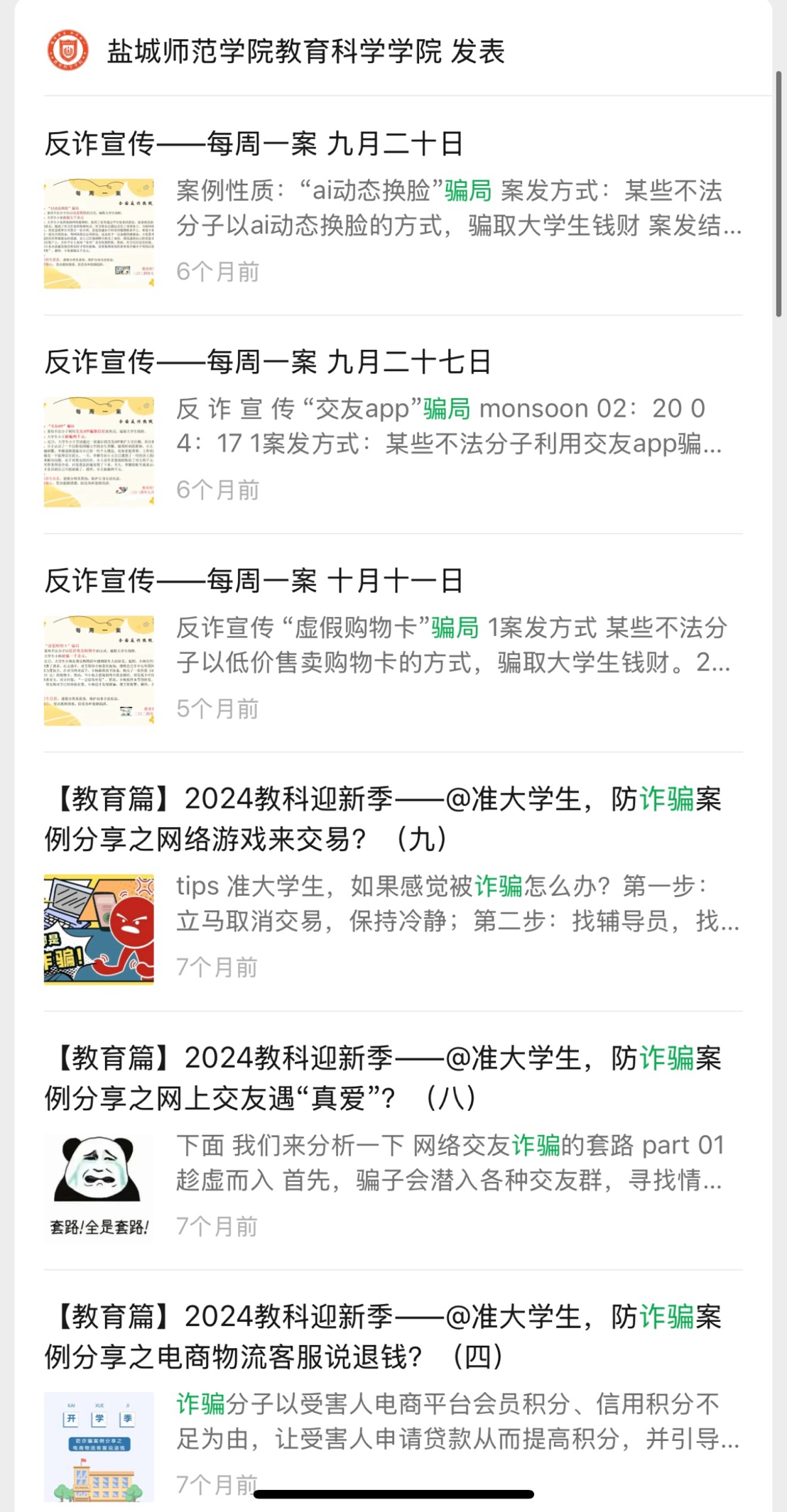Open 防诈骗案例分享之网上交友遇"真爱" (八) article
787x1512 pixels.
pyautogui.click(x=384, y=1078)
